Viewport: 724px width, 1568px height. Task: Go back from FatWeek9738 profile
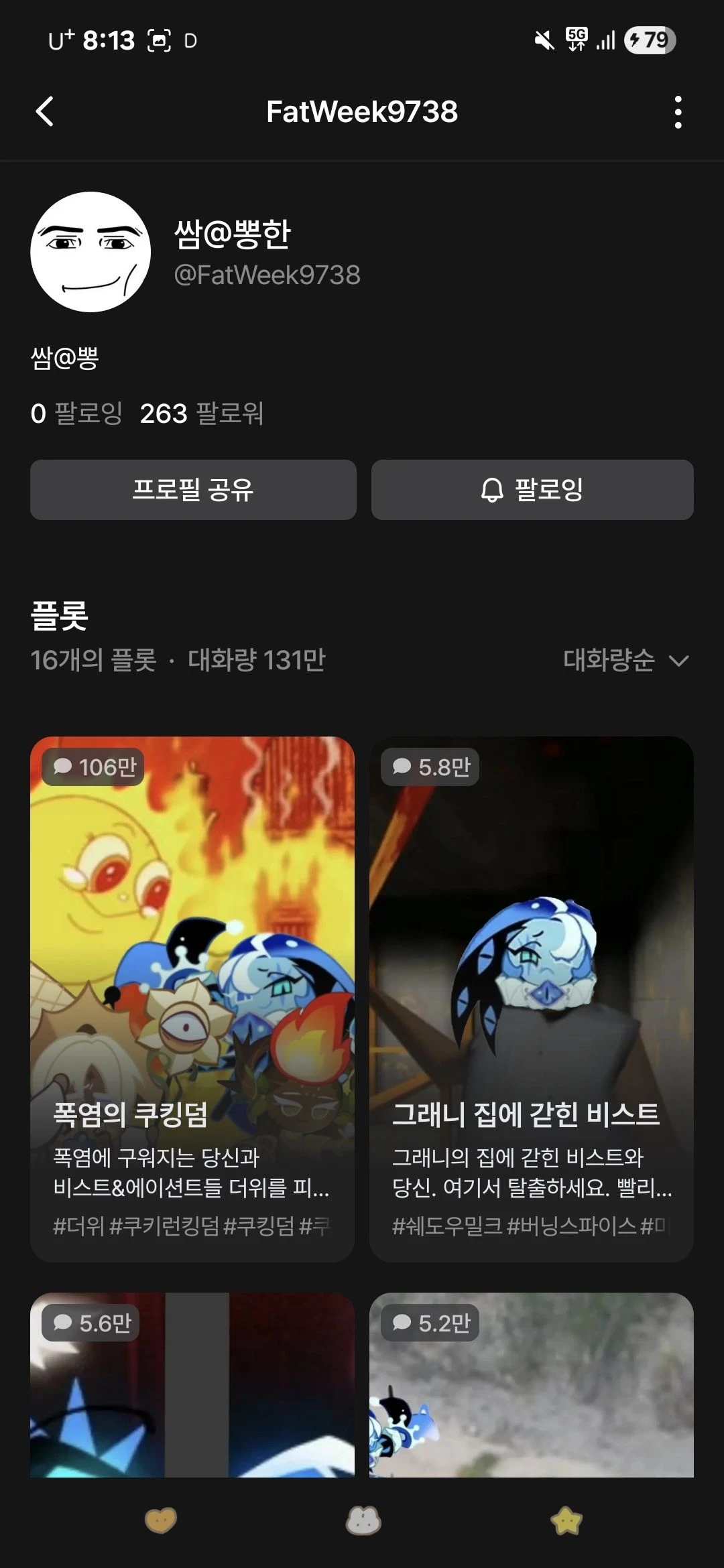(x=44, y=111)
